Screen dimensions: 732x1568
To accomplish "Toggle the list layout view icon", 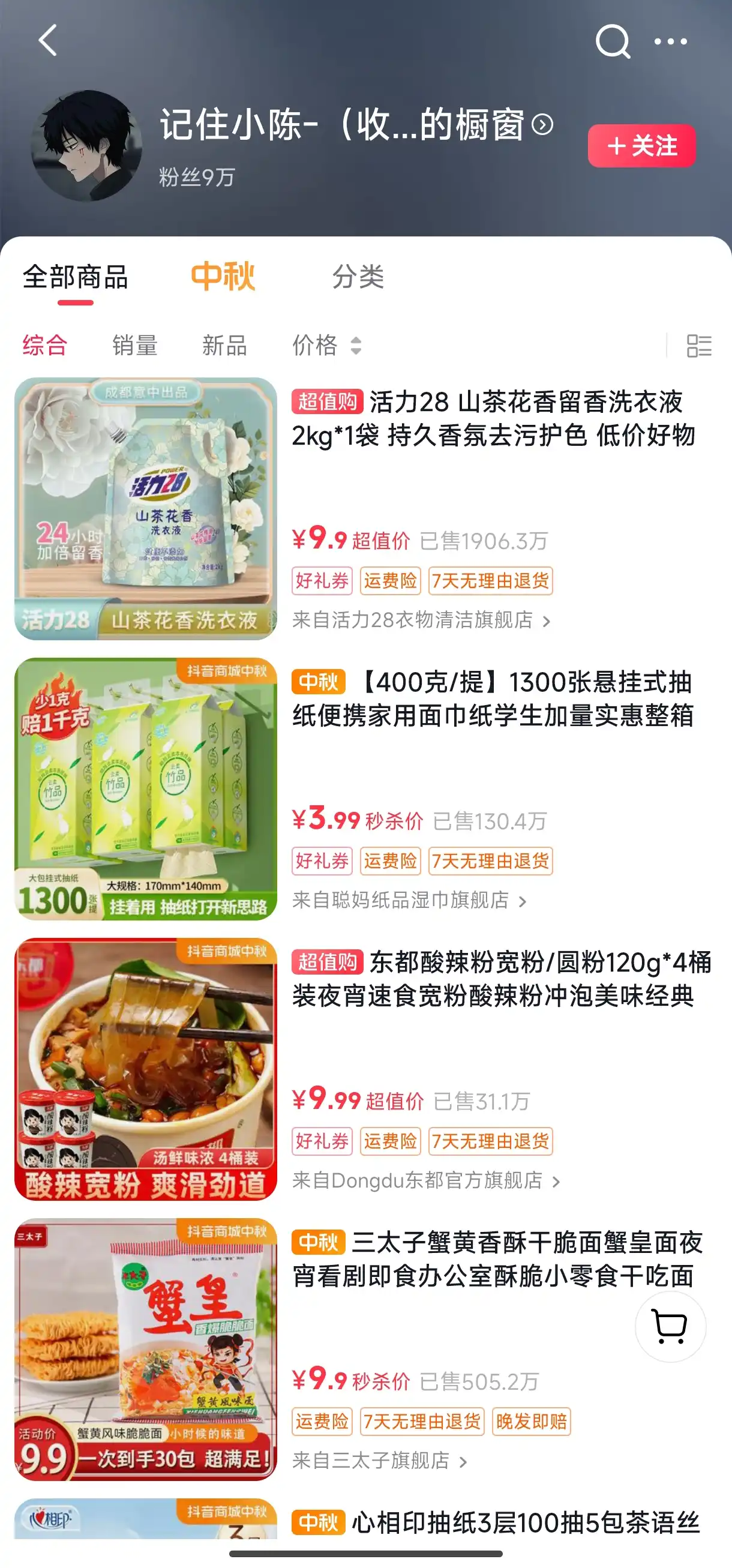I will click(698, 346).
